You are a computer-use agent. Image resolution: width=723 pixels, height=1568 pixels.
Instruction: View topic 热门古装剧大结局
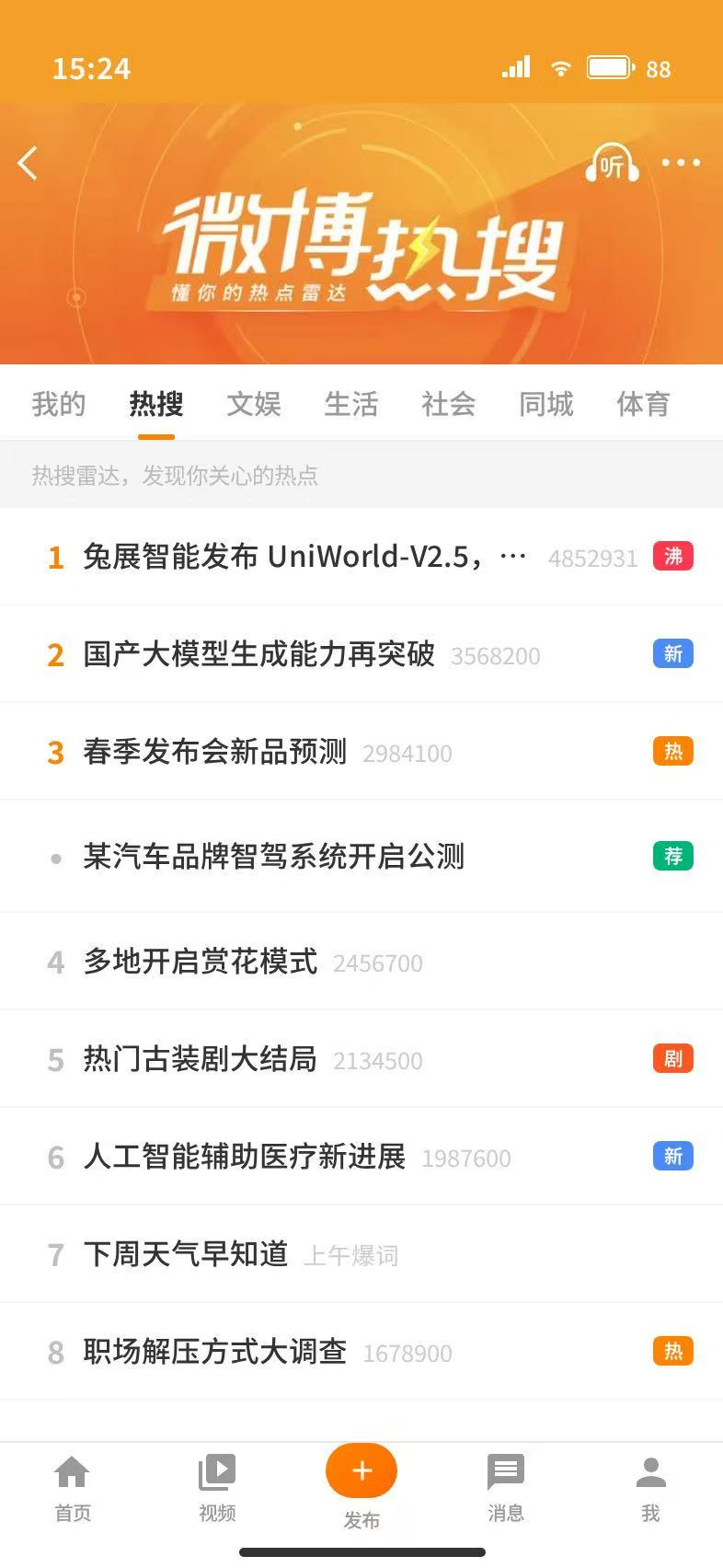pos(200,1059)
